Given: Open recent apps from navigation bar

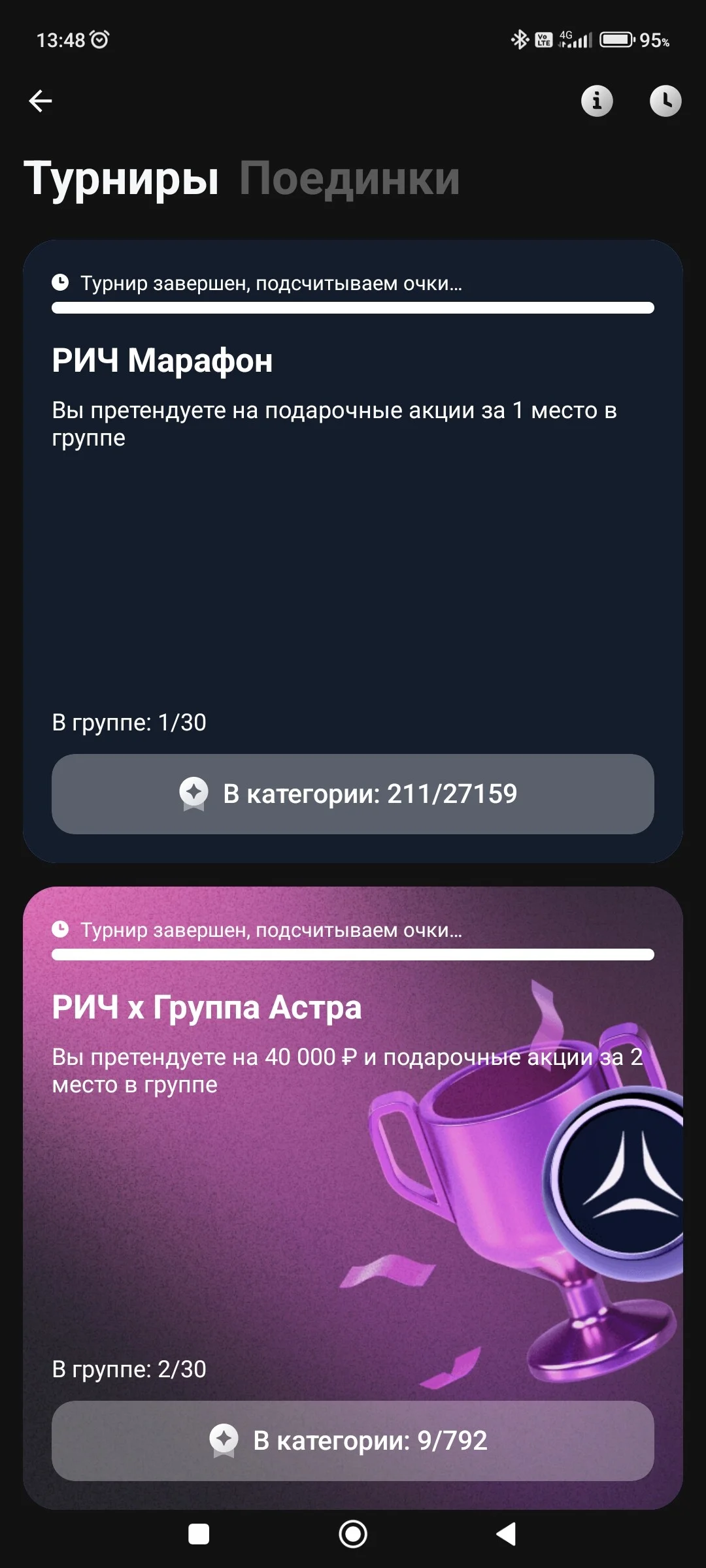Looking at the screenshot, I should point(199,1534).
